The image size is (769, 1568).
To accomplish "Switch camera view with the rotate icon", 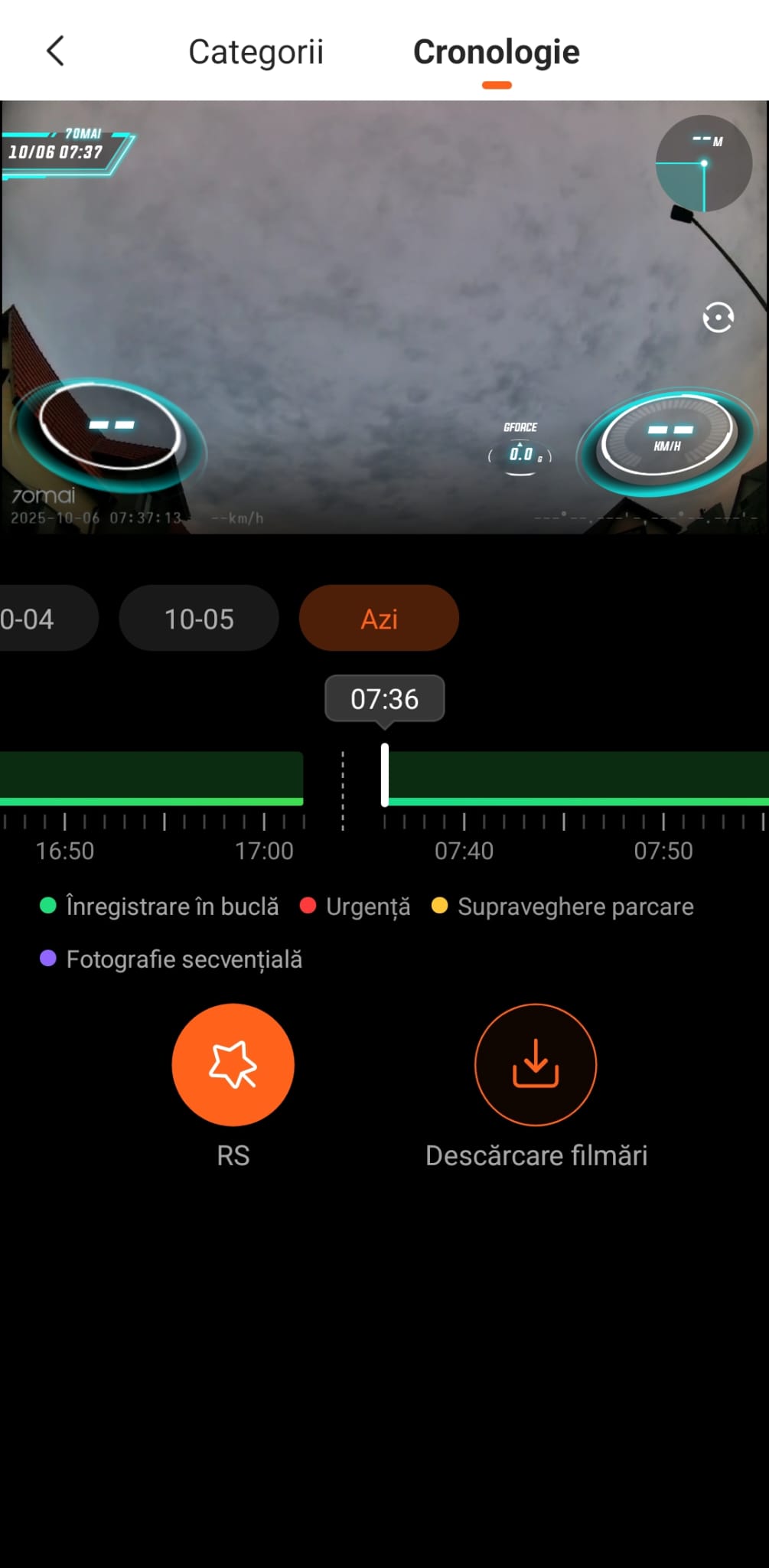I will pos(718,317).
